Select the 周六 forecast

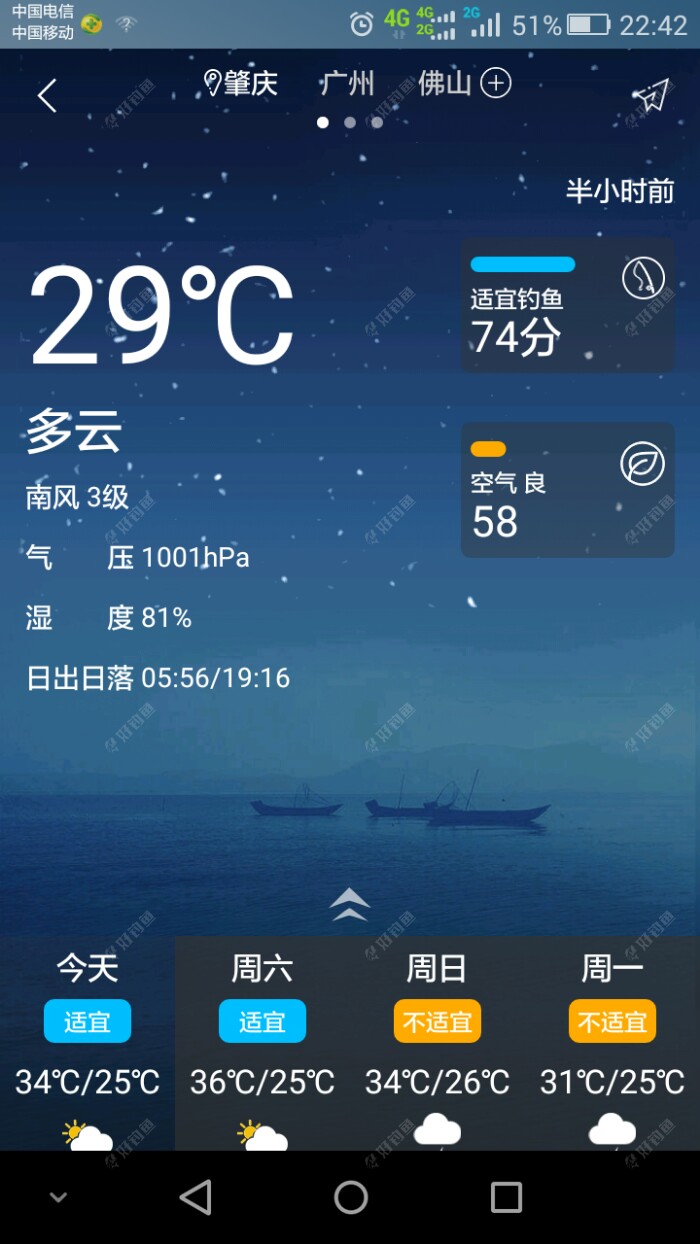(262, 1042)
